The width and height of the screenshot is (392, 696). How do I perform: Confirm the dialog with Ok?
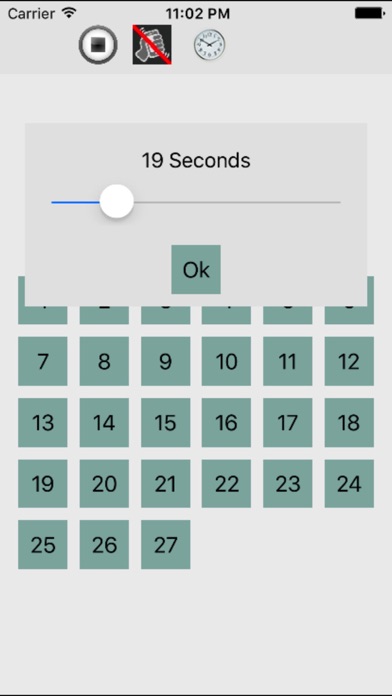[196, 269]
